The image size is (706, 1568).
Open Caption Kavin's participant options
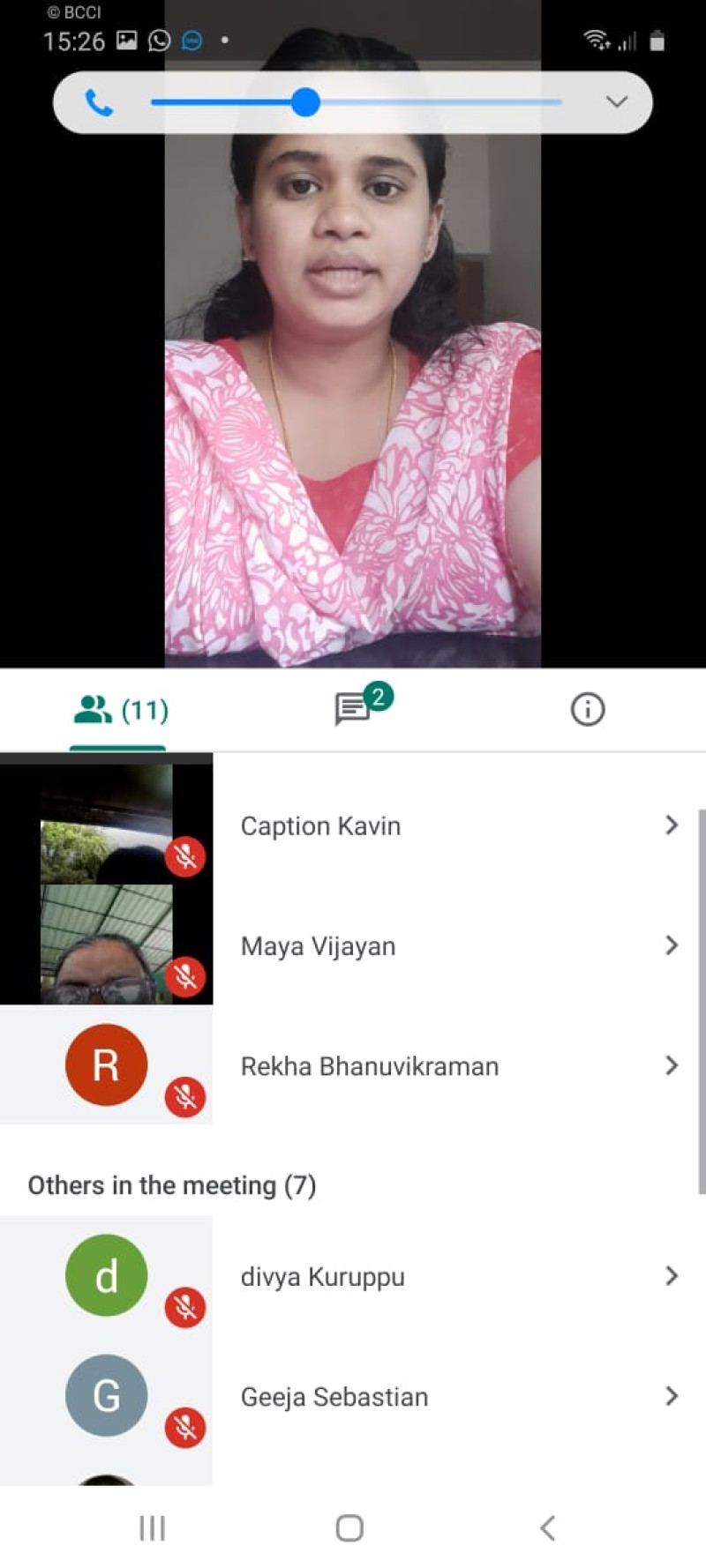[671, 825]
